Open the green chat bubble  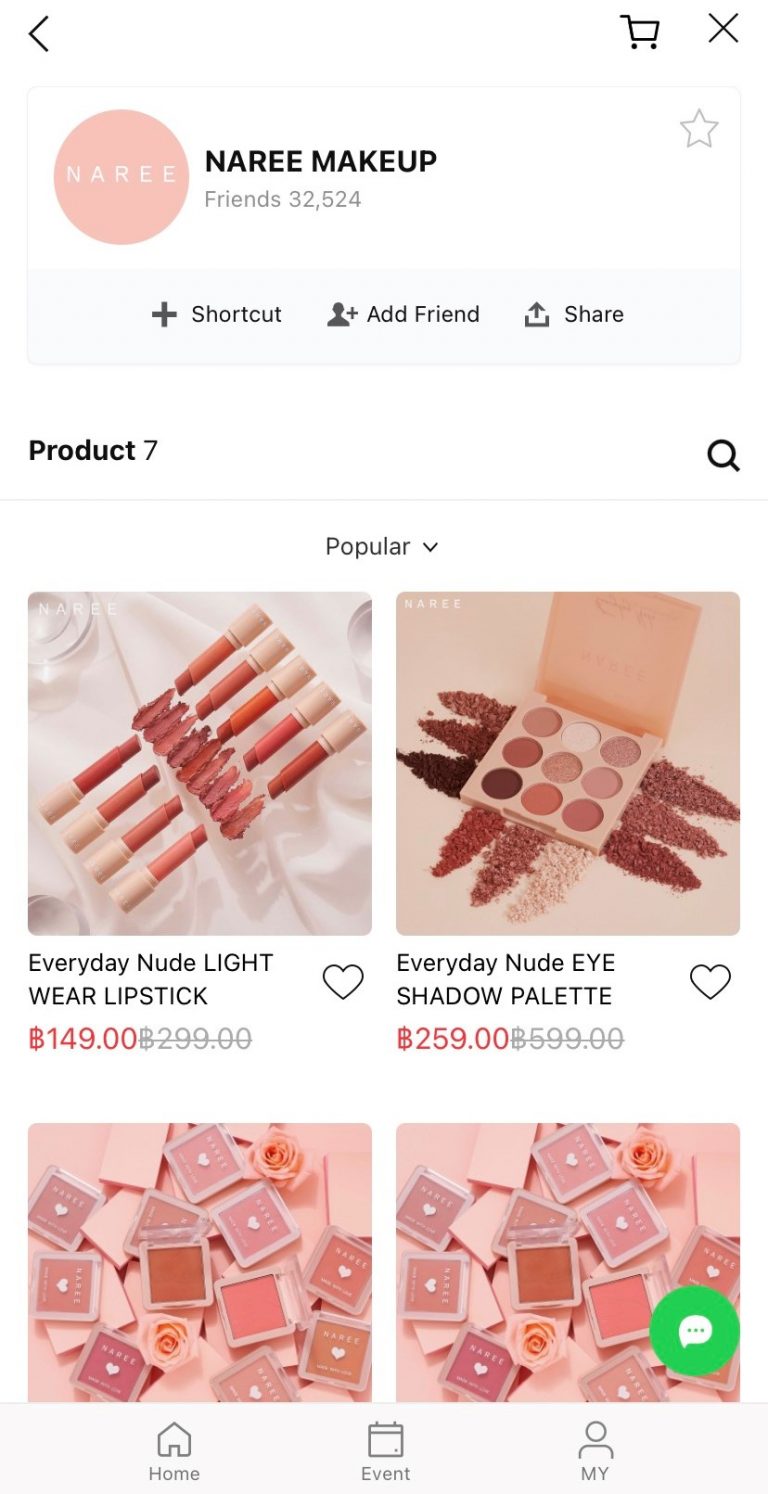[x=694, y=1331]
